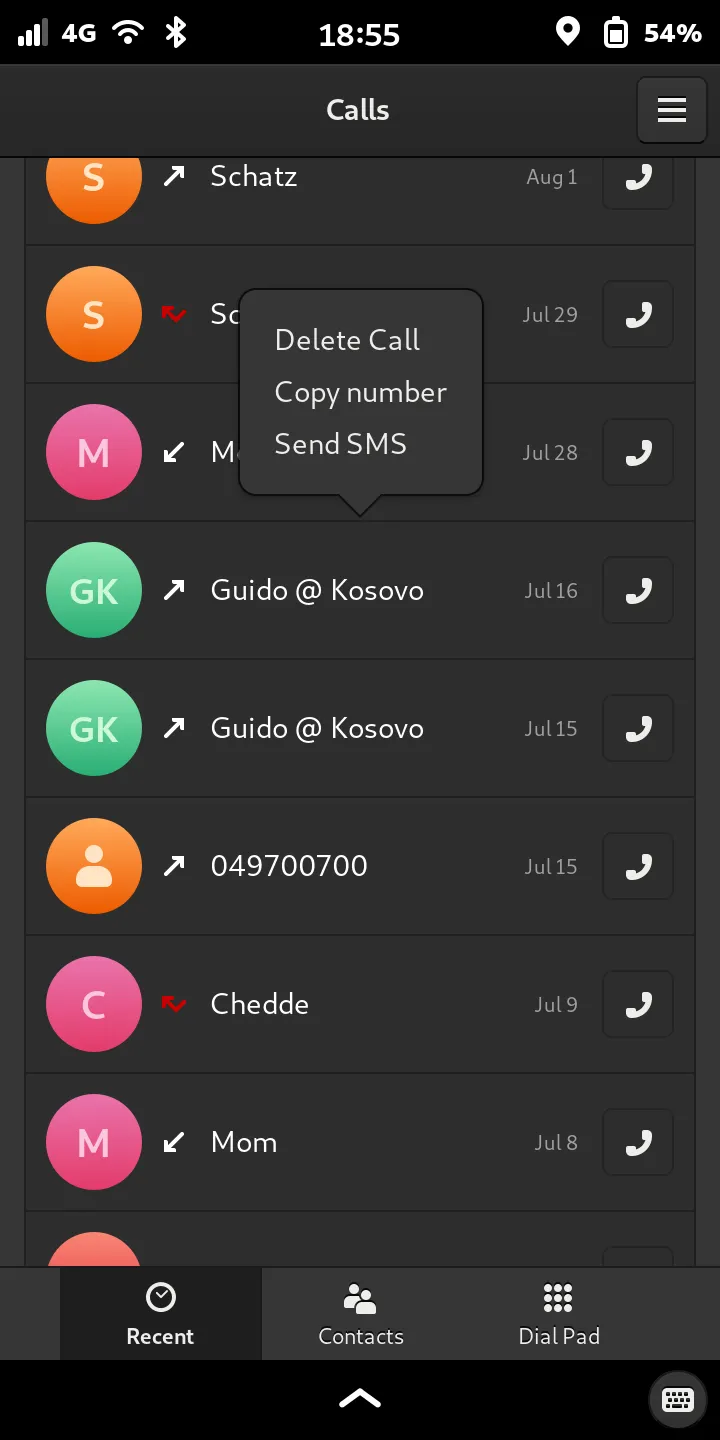Call back the Jul 29 missed call
Screen dimensions: 720x1440
pos(638,315)
